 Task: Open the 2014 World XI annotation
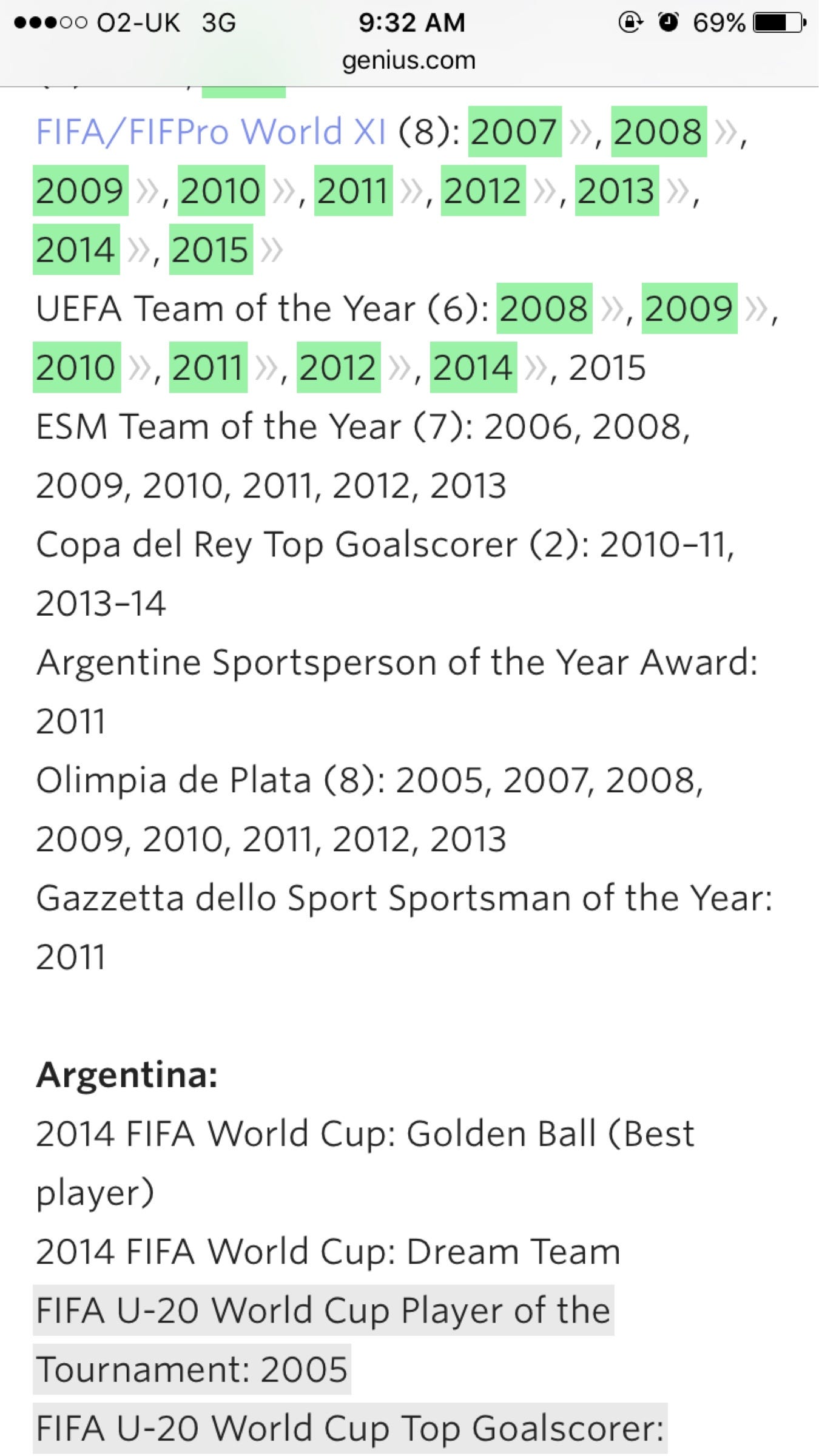pos(76,249)
